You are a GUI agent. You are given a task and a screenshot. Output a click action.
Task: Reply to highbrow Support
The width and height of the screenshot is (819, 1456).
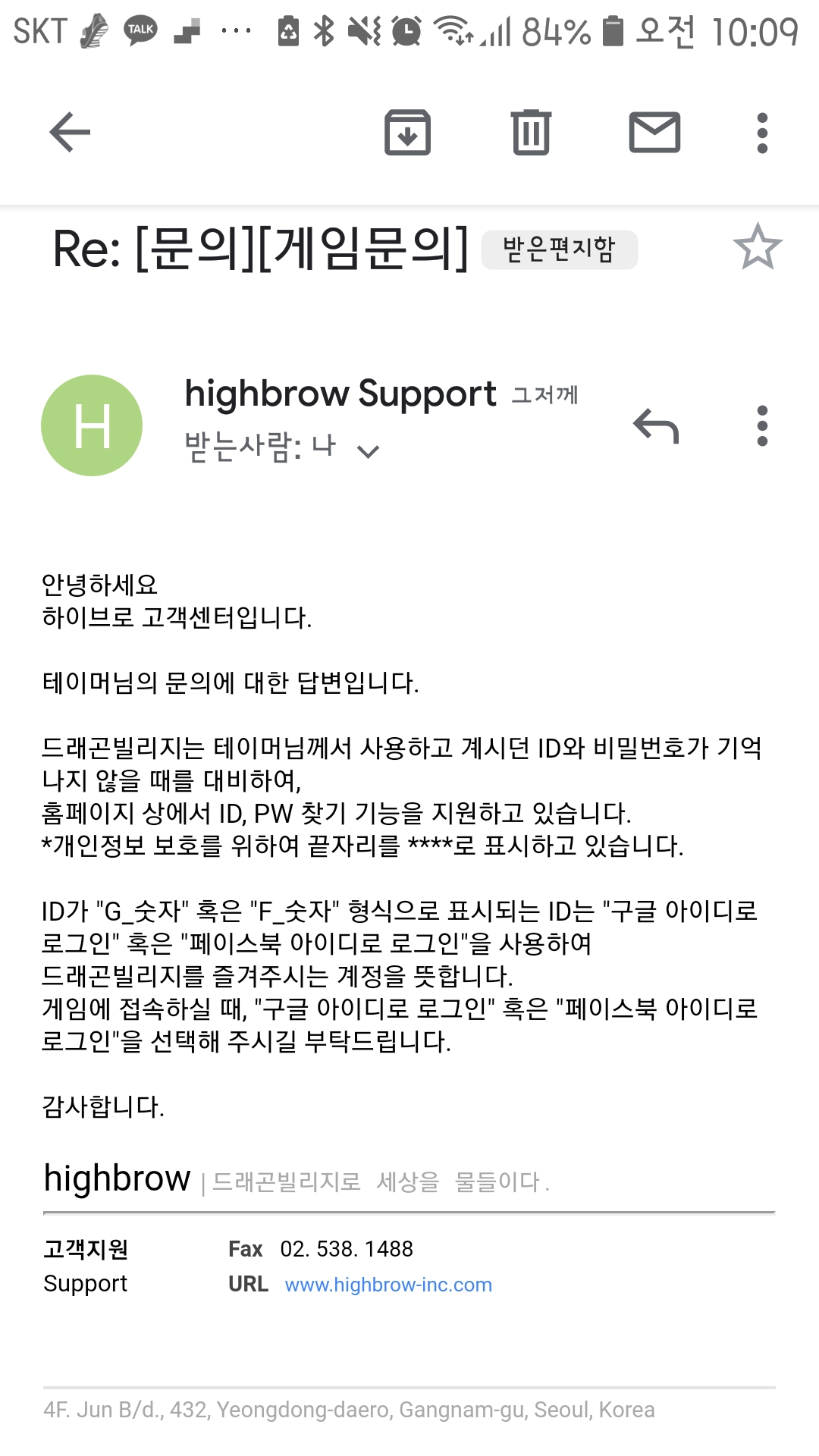coord(656,425)
